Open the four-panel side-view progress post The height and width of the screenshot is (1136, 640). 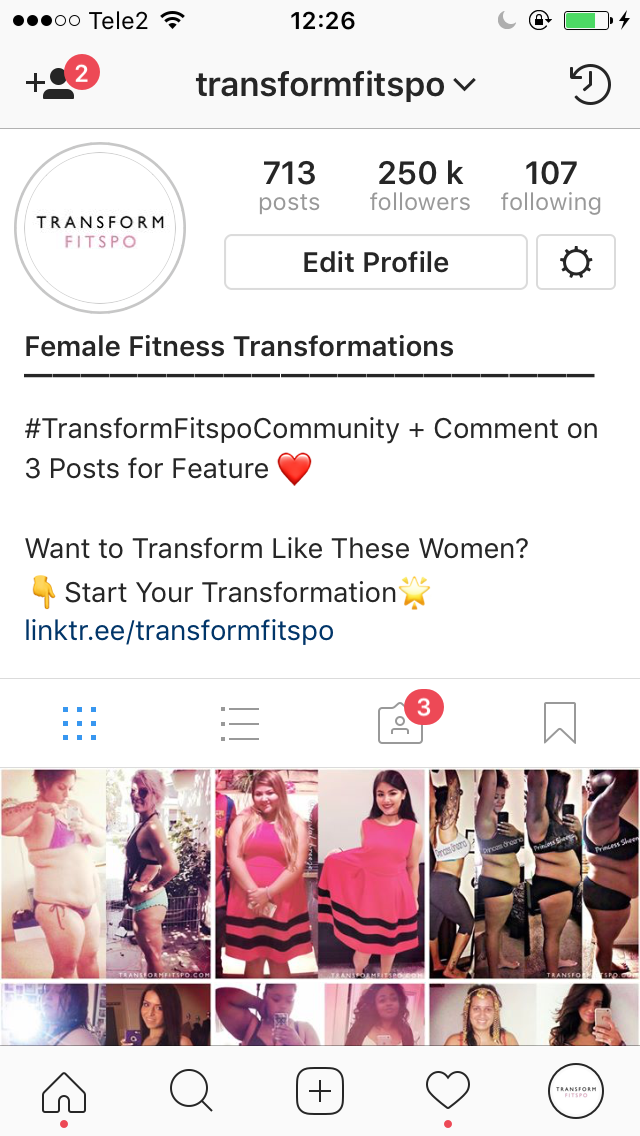[534, 873]
